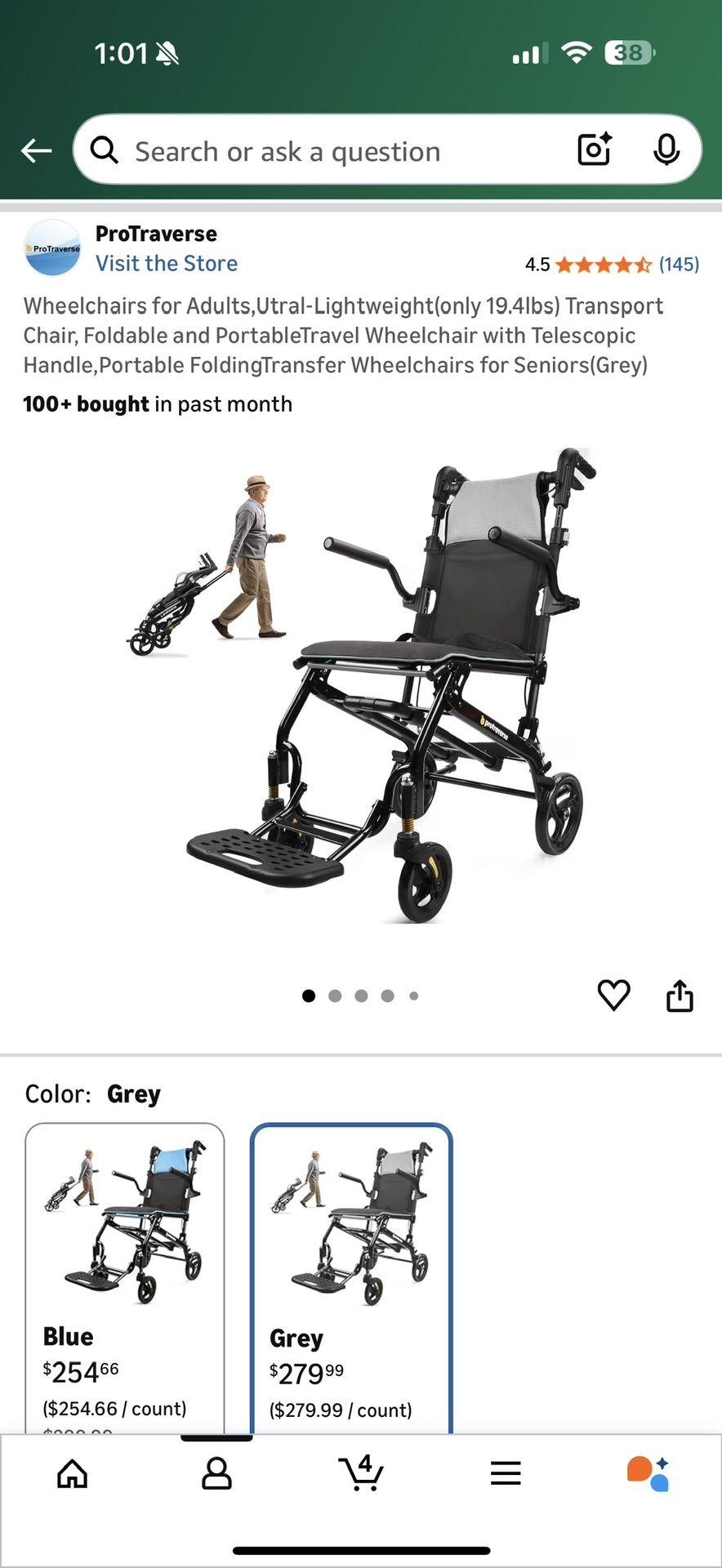View the 145 customer reviews
This screenshot has width=722, height=1568.
[678, 264]
